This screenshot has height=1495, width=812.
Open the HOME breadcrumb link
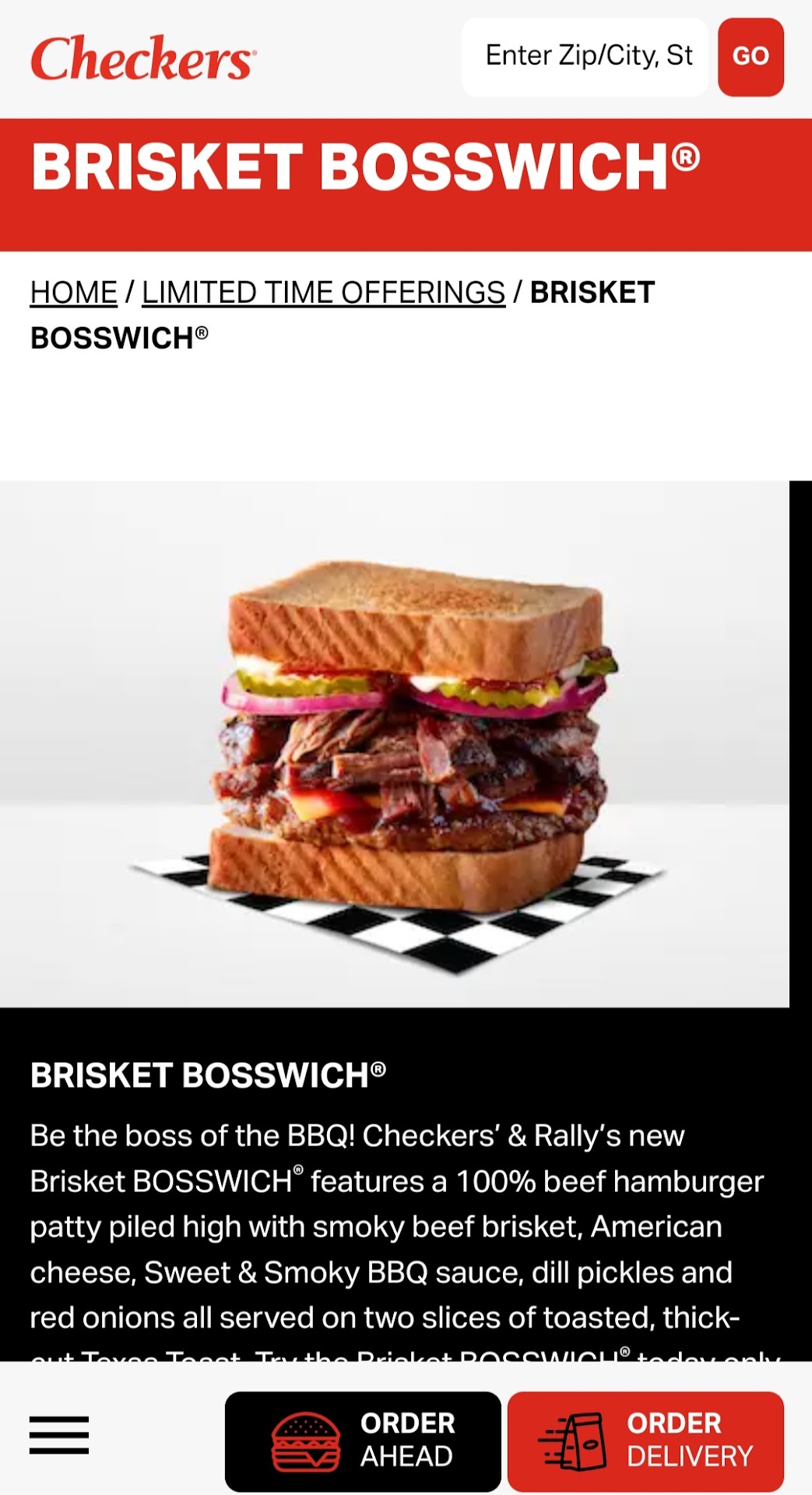tap(74, 293)
